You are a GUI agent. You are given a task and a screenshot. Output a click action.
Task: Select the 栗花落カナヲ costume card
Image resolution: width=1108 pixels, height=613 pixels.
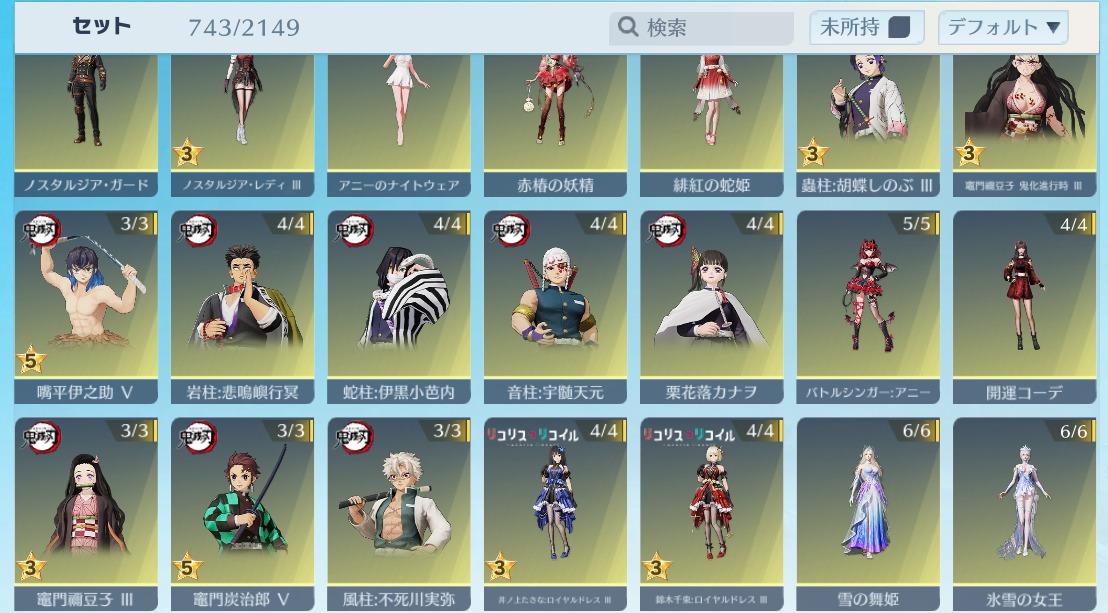pos(712,305)
